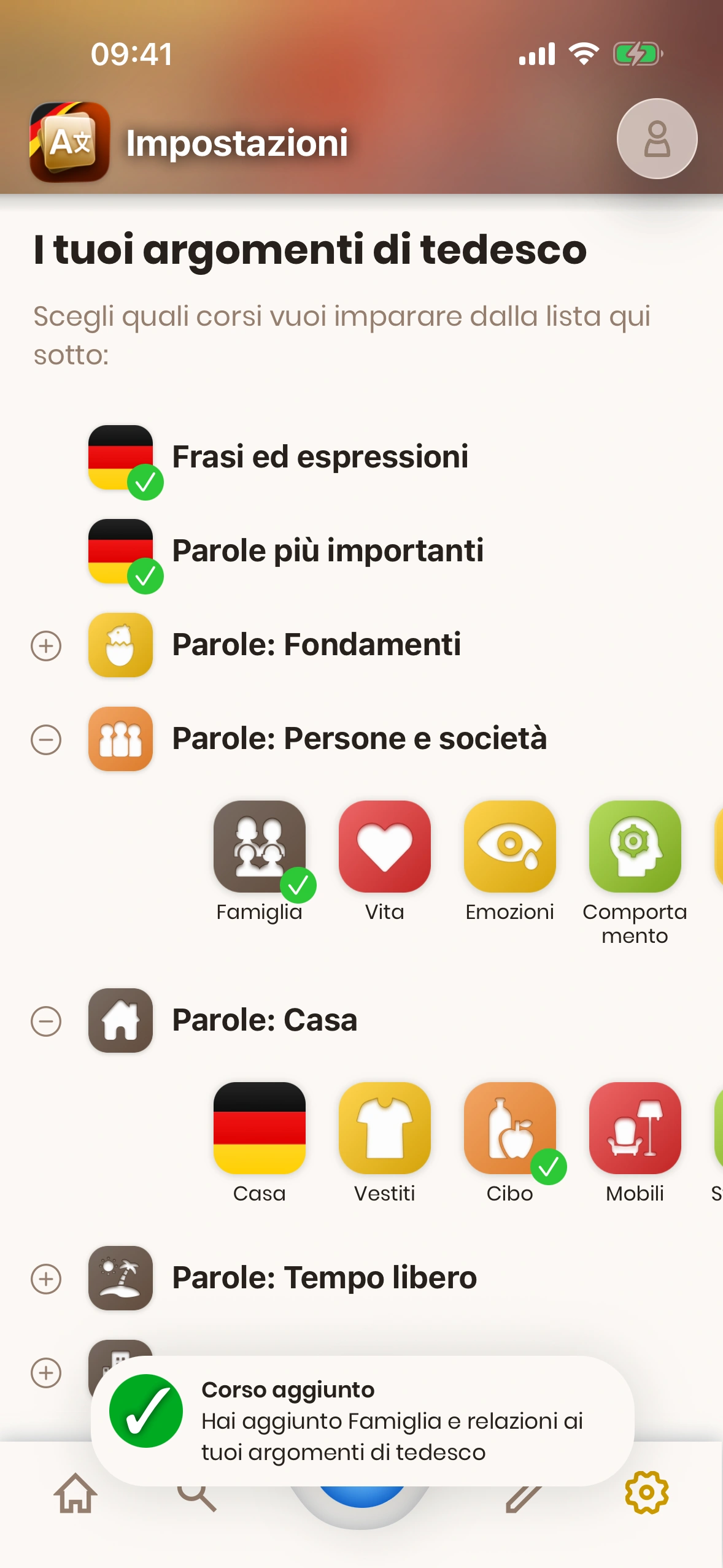Expand the Parole: Tempo libero section
723x1568 pixels.
coord(46,1279)
